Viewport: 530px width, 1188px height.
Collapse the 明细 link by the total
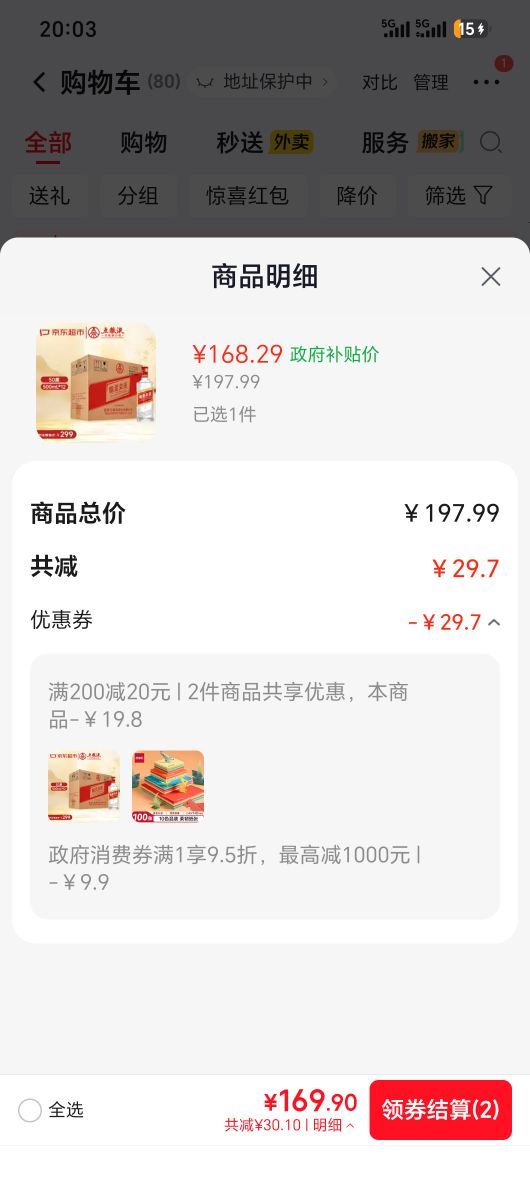click(x=334, y=1125)
